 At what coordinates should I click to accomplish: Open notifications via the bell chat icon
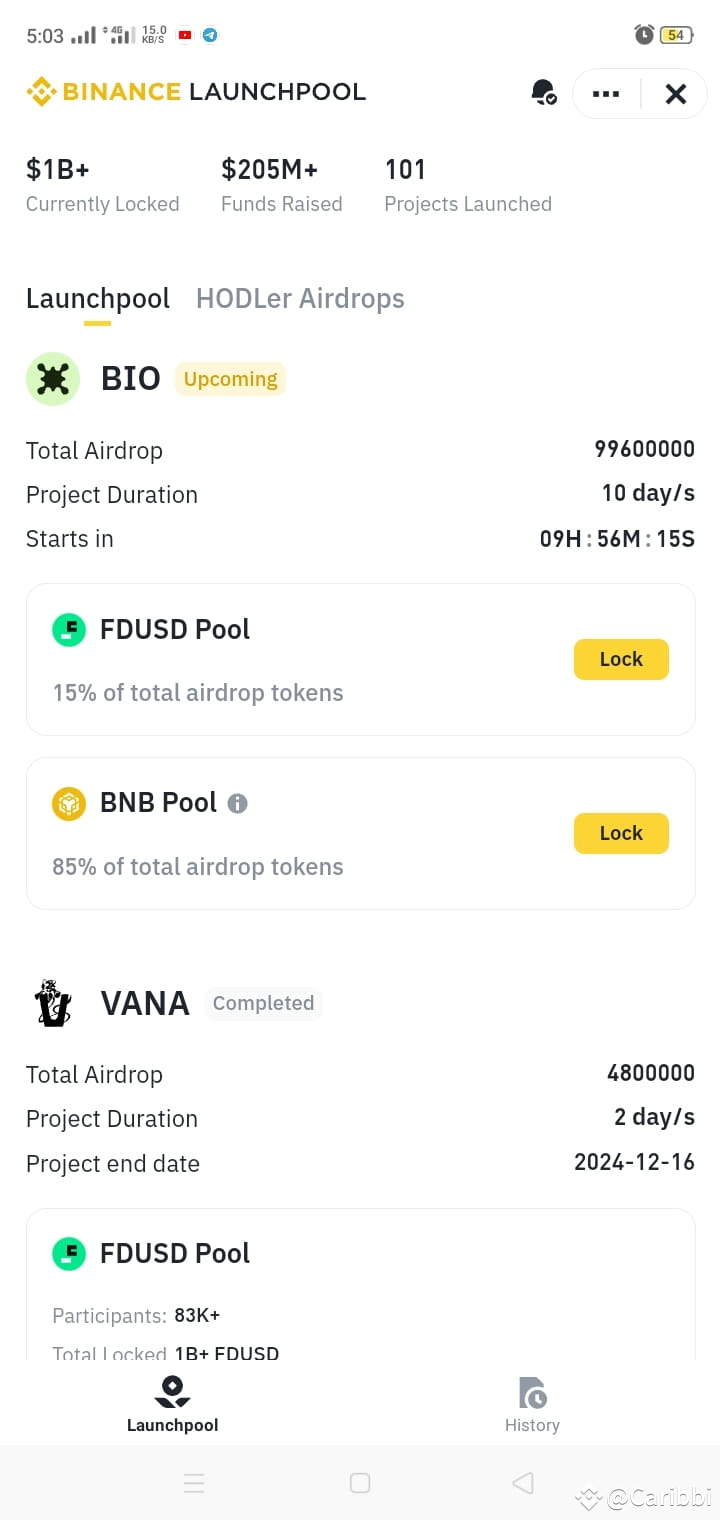[x=543, y=91]
